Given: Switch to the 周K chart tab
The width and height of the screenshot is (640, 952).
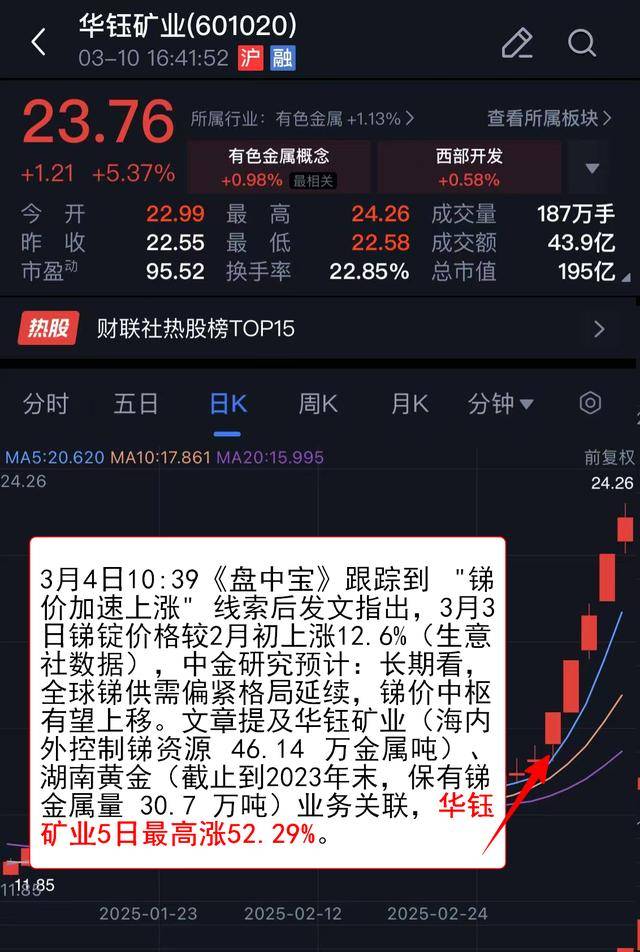Looking at the screenshot, I should [x=318, y=404].
